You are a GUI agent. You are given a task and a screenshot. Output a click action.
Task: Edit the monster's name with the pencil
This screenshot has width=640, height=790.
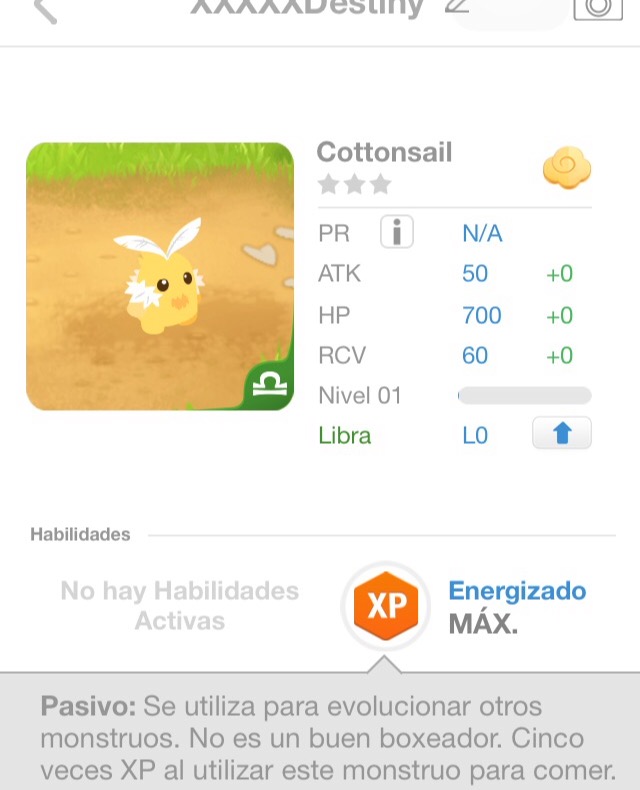pos(457,6)
